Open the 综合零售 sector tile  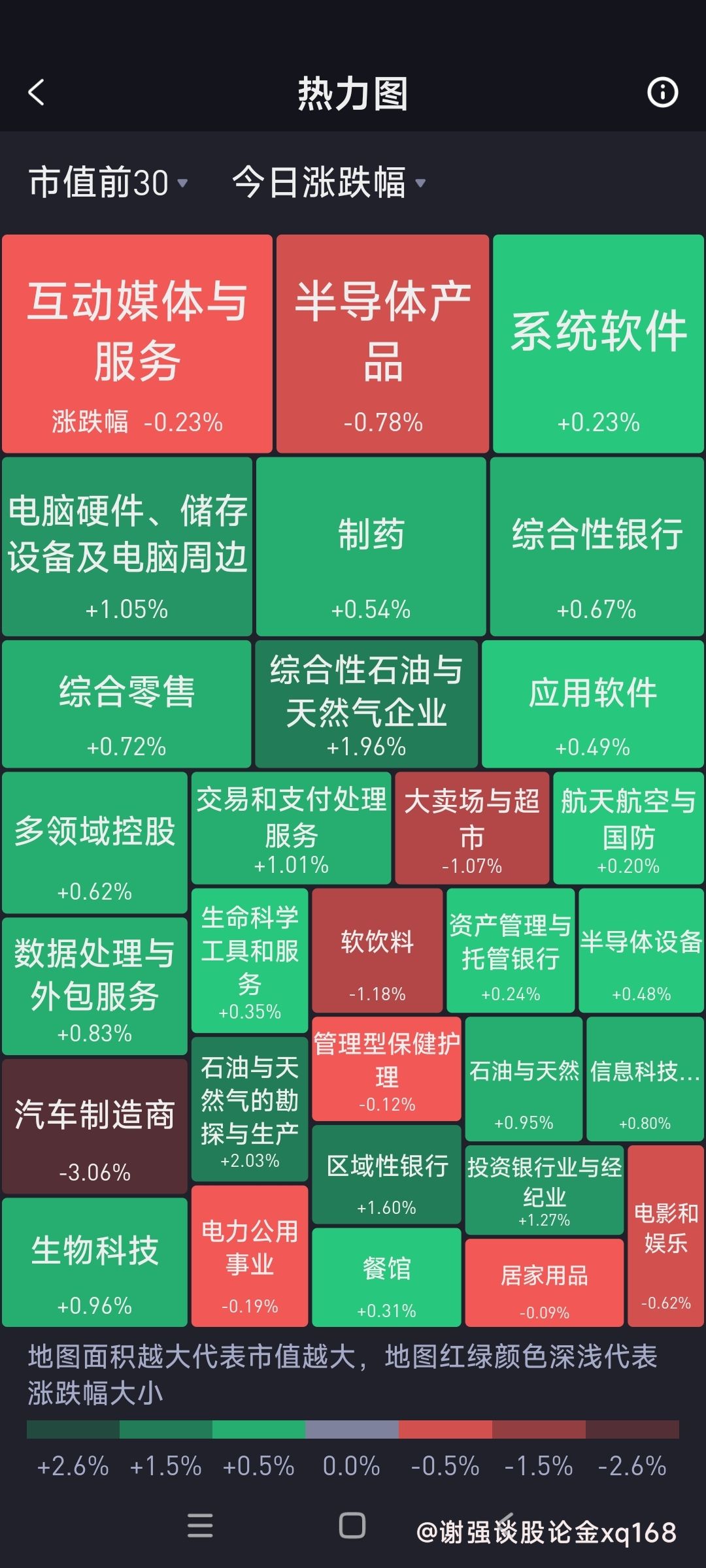click(x=127, y=704)
